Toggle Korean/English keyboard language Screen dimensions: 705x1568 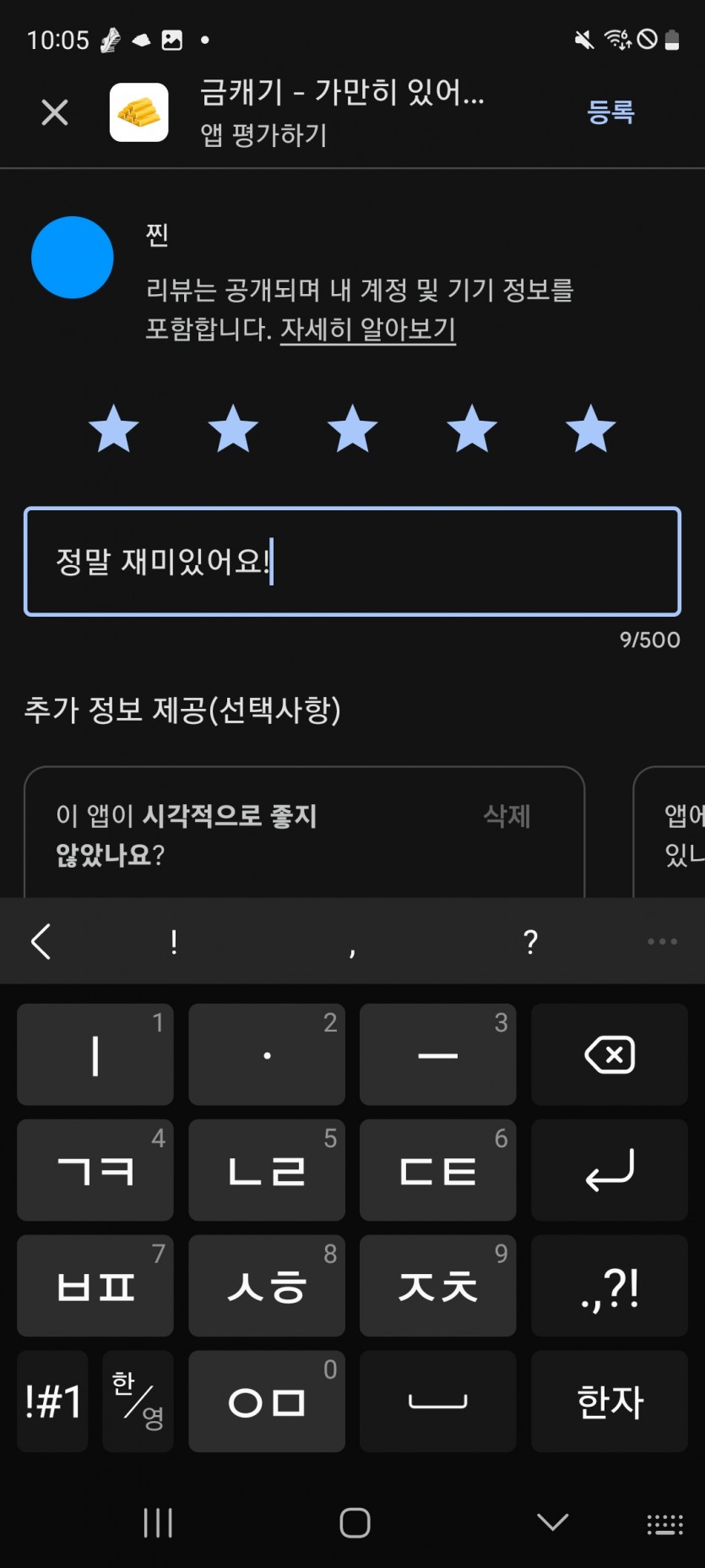pos(138,1402)
